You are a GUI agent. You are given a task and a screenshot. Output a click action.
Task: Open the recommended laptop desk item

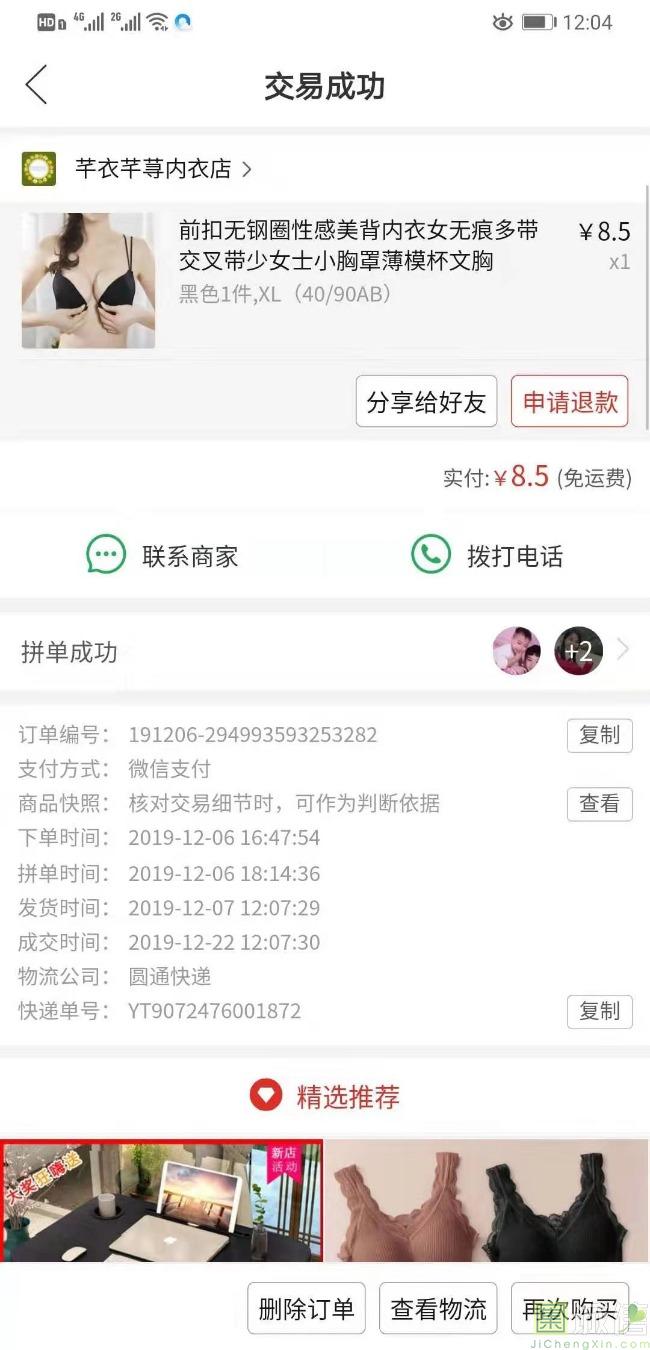pos(162,1201)
